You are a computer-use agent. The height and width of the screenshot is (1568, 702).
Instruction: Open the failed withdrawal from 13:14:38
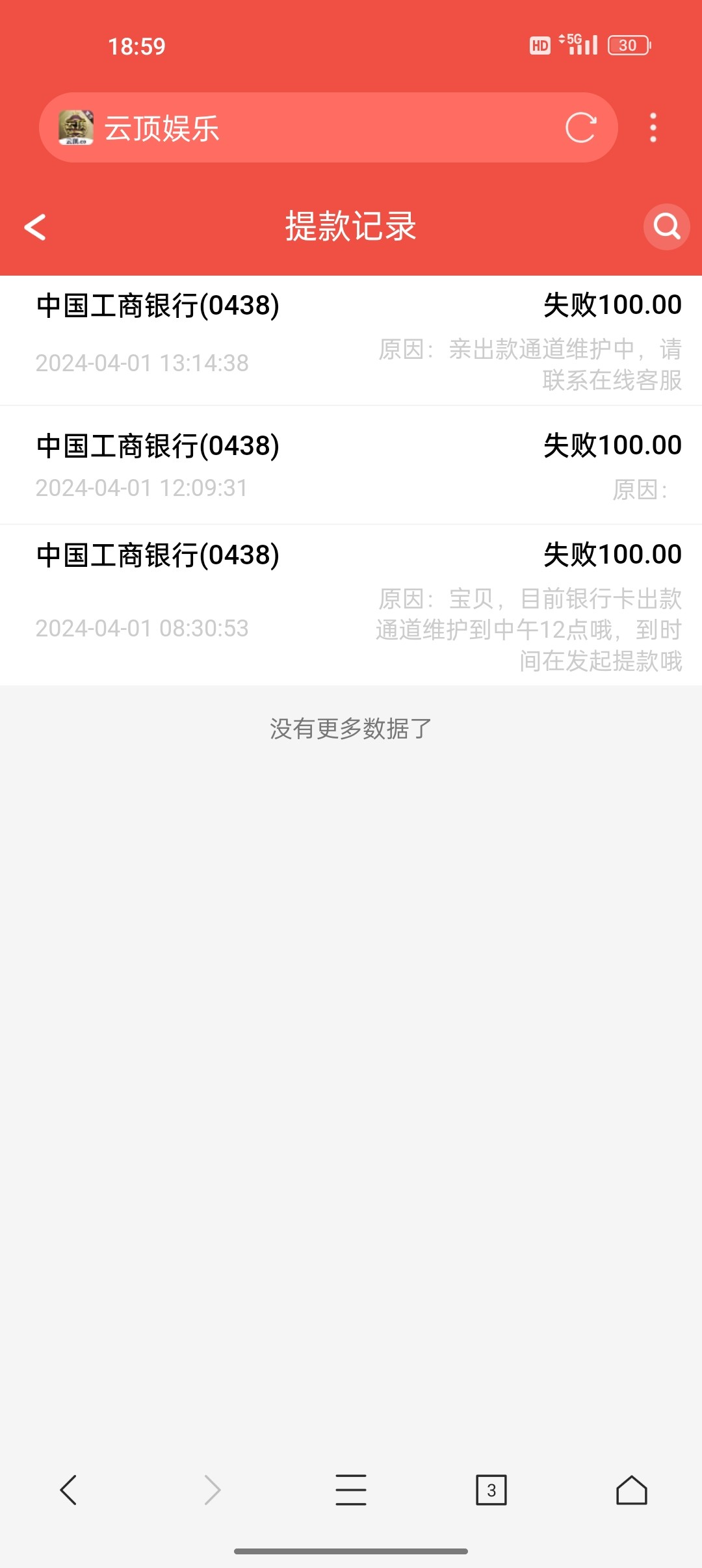[x=351, y=341]
